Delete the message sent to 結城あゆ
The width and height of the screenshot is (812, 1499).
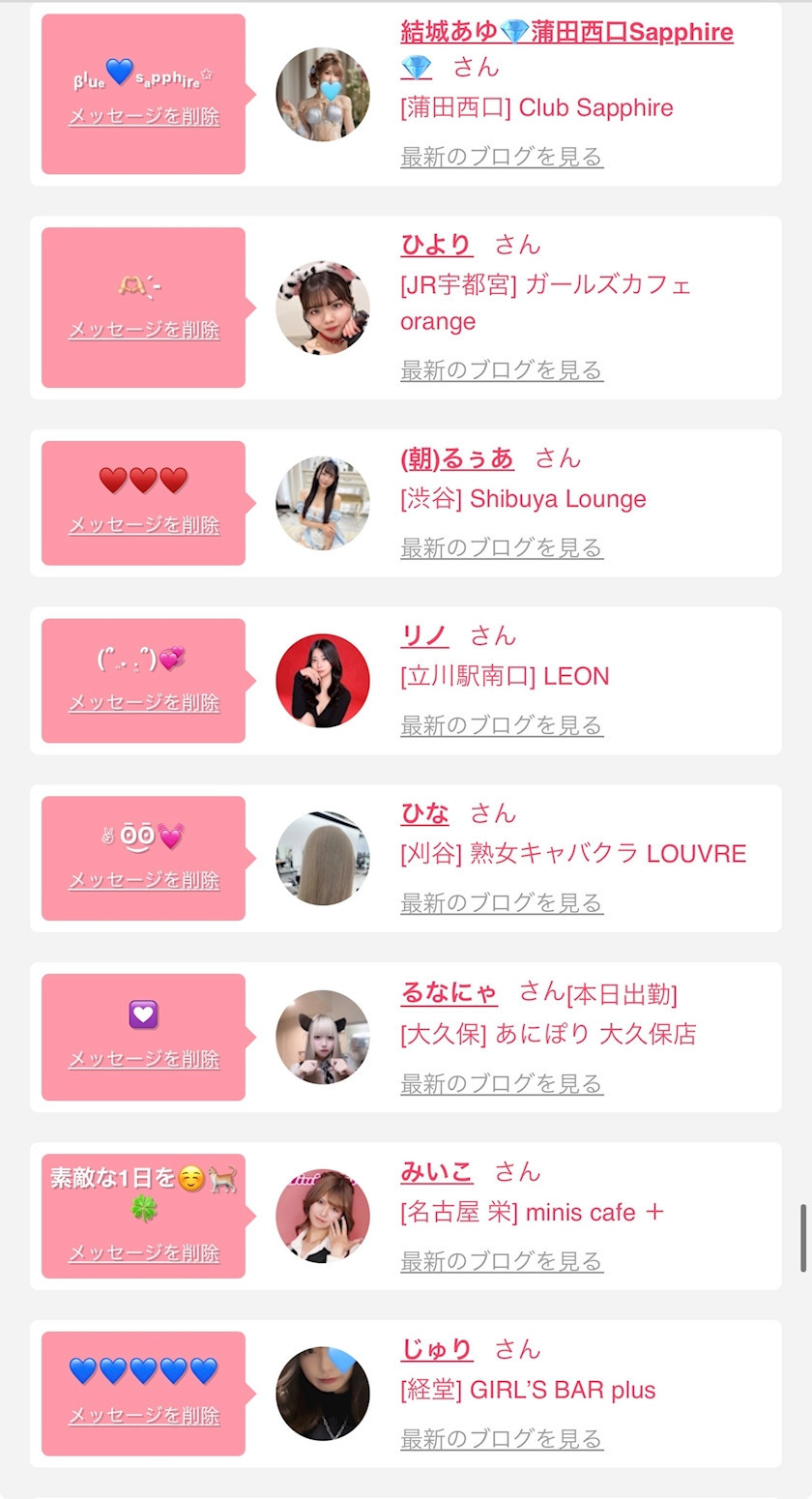pyautogui.click(x=144, y=117)
